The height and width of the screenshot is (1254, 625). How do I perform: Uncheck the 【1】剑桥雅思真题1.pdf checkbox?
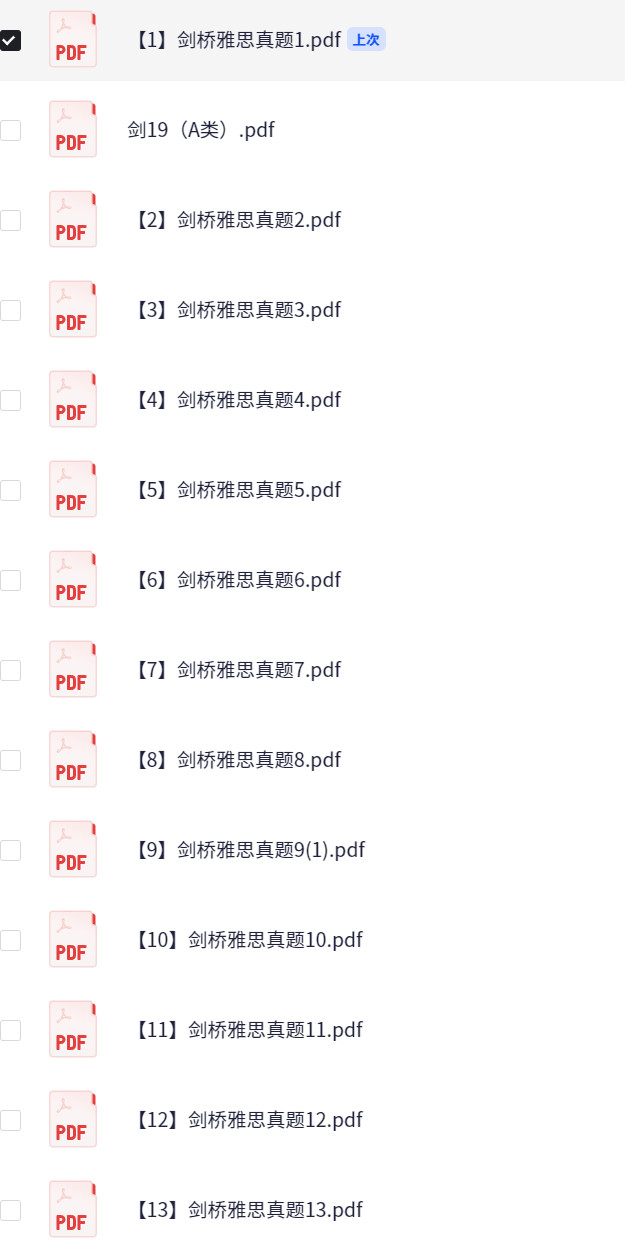coord(10,40)
